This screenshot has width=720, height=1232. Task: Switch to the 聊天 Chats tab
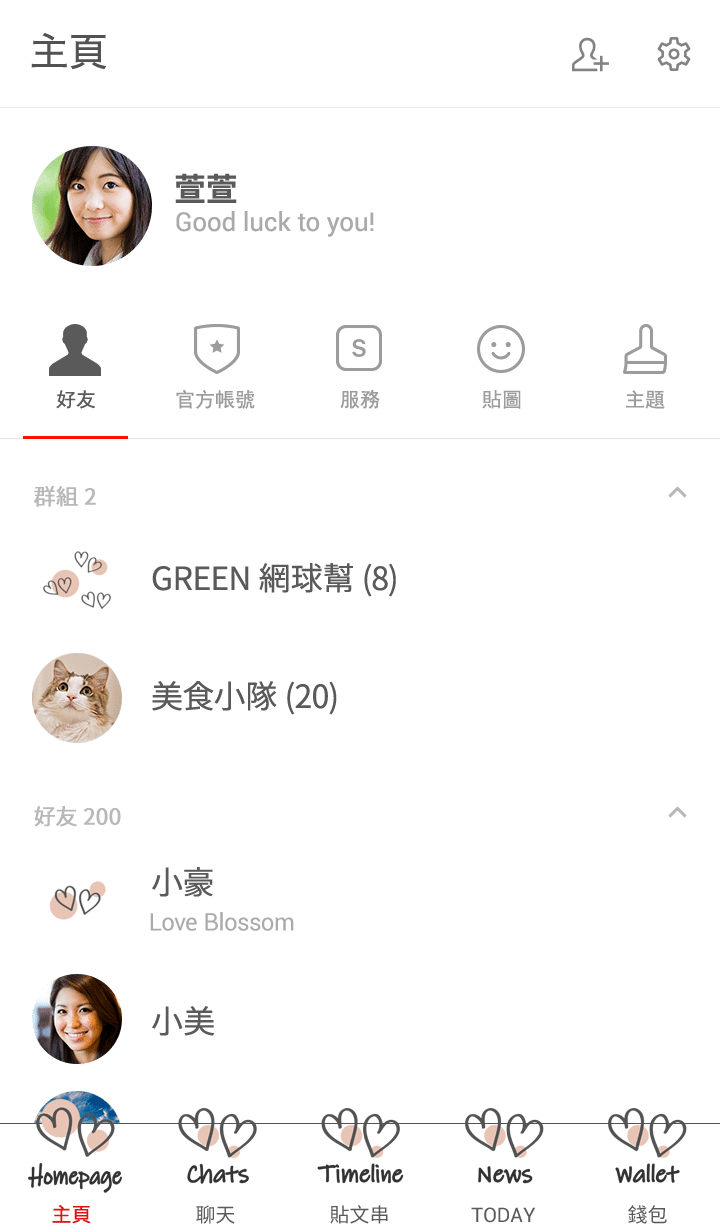(x=216, y=1172)
